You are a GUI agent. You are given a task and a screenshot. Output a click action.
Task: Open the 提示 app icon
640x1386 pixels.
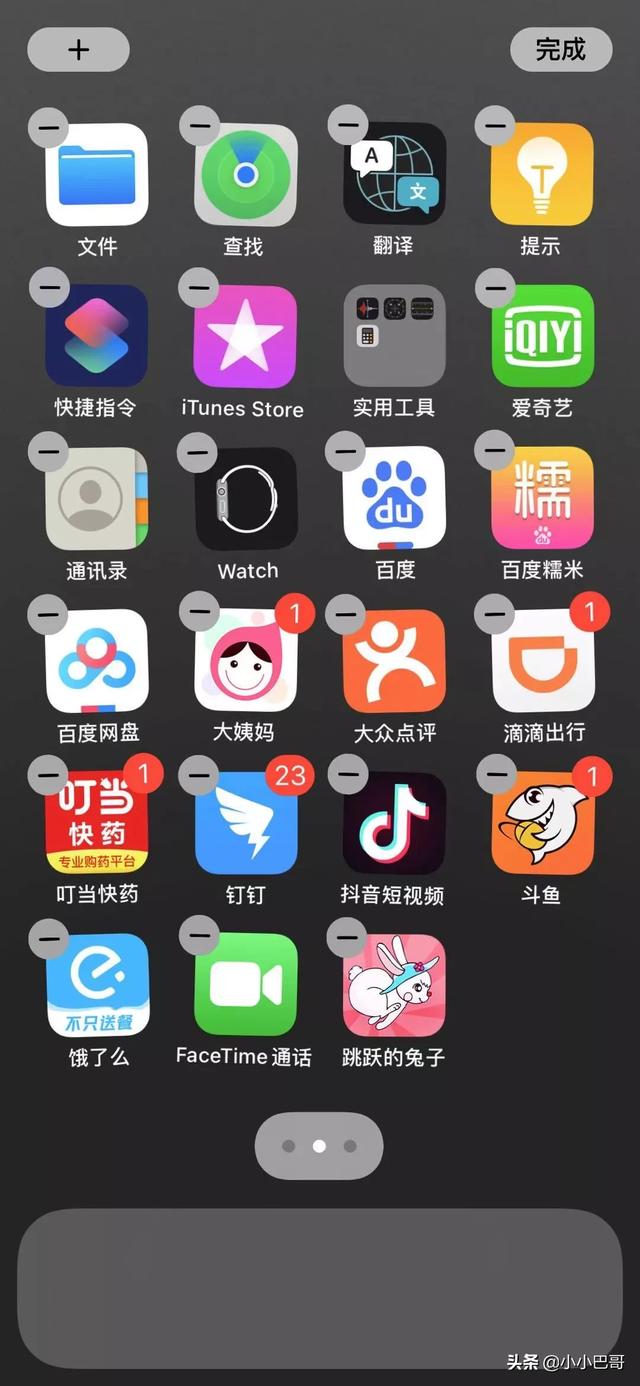[x=542, y=175]
